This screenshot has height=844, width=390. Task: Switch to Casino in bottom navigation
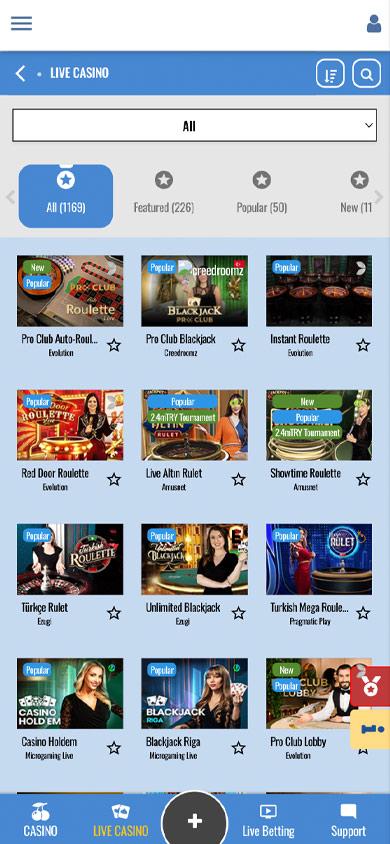(40, 820)
